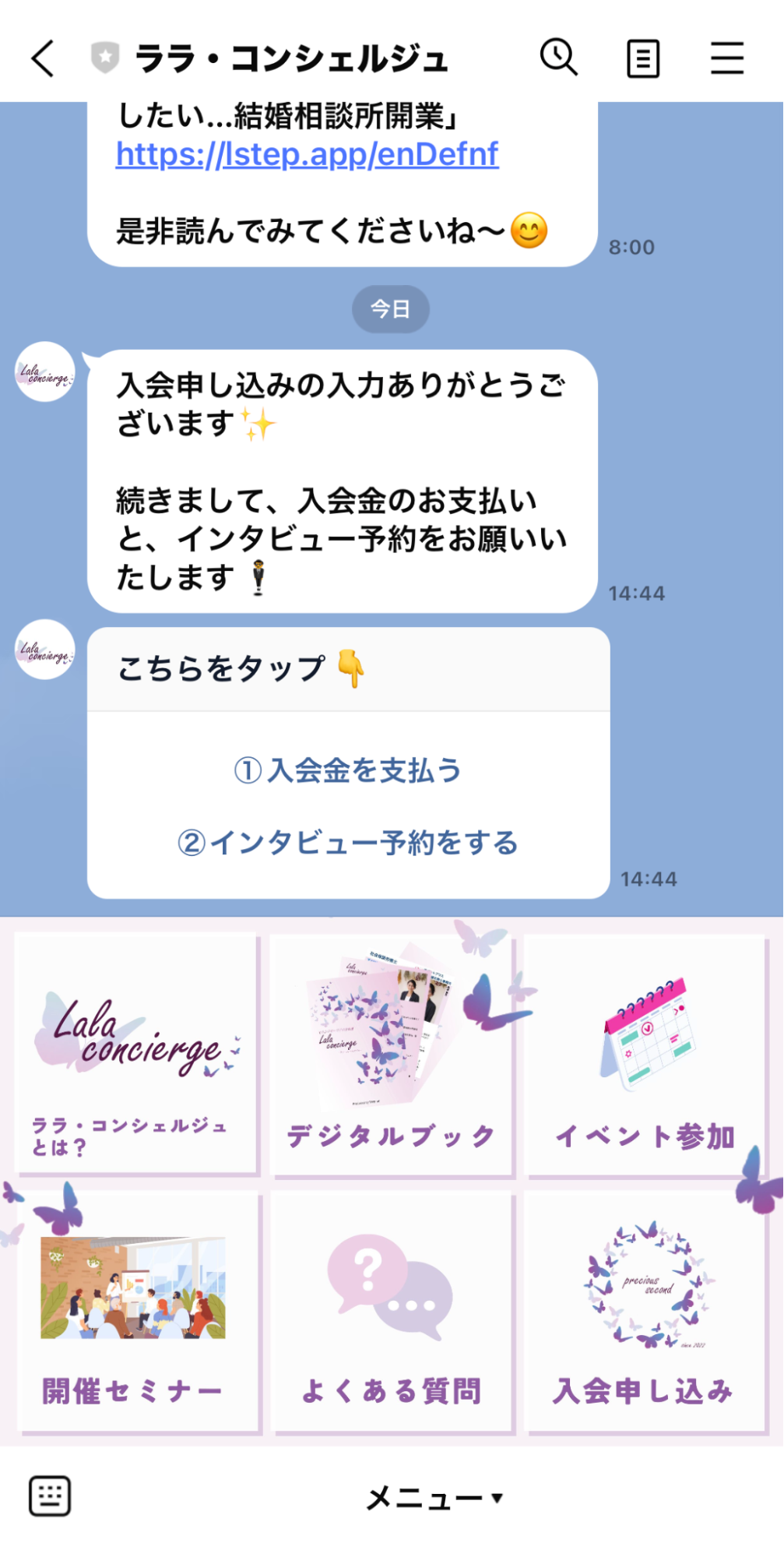The height and width of the screenshot is (1557, 784).
Task: Open the lstep.app/enDefnf link
Action: pyautogui.click(x=307, y=155)
